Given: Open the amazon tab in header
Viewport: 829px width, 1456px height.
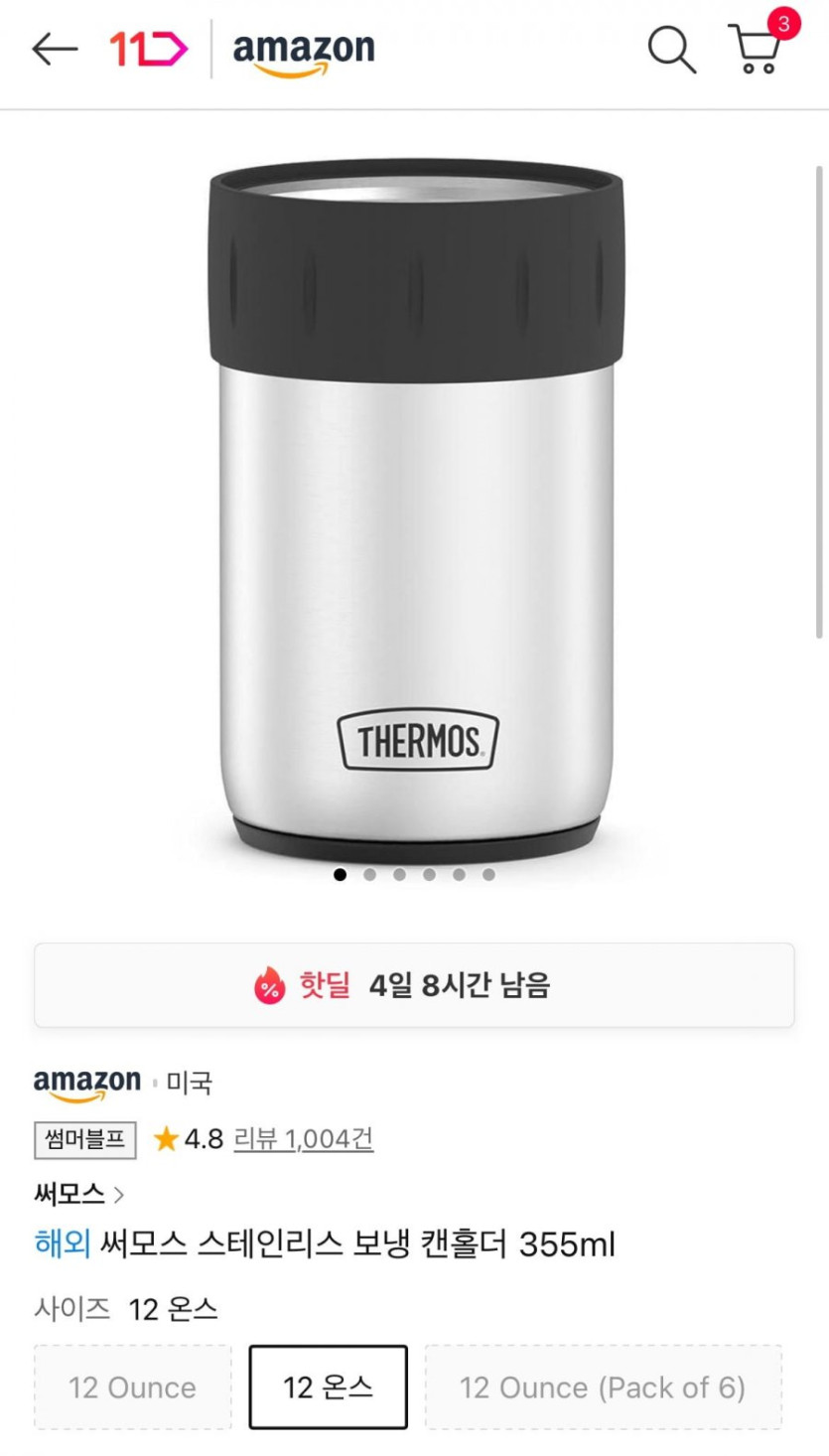Looking at the screenshot, I should coord(304,52).
